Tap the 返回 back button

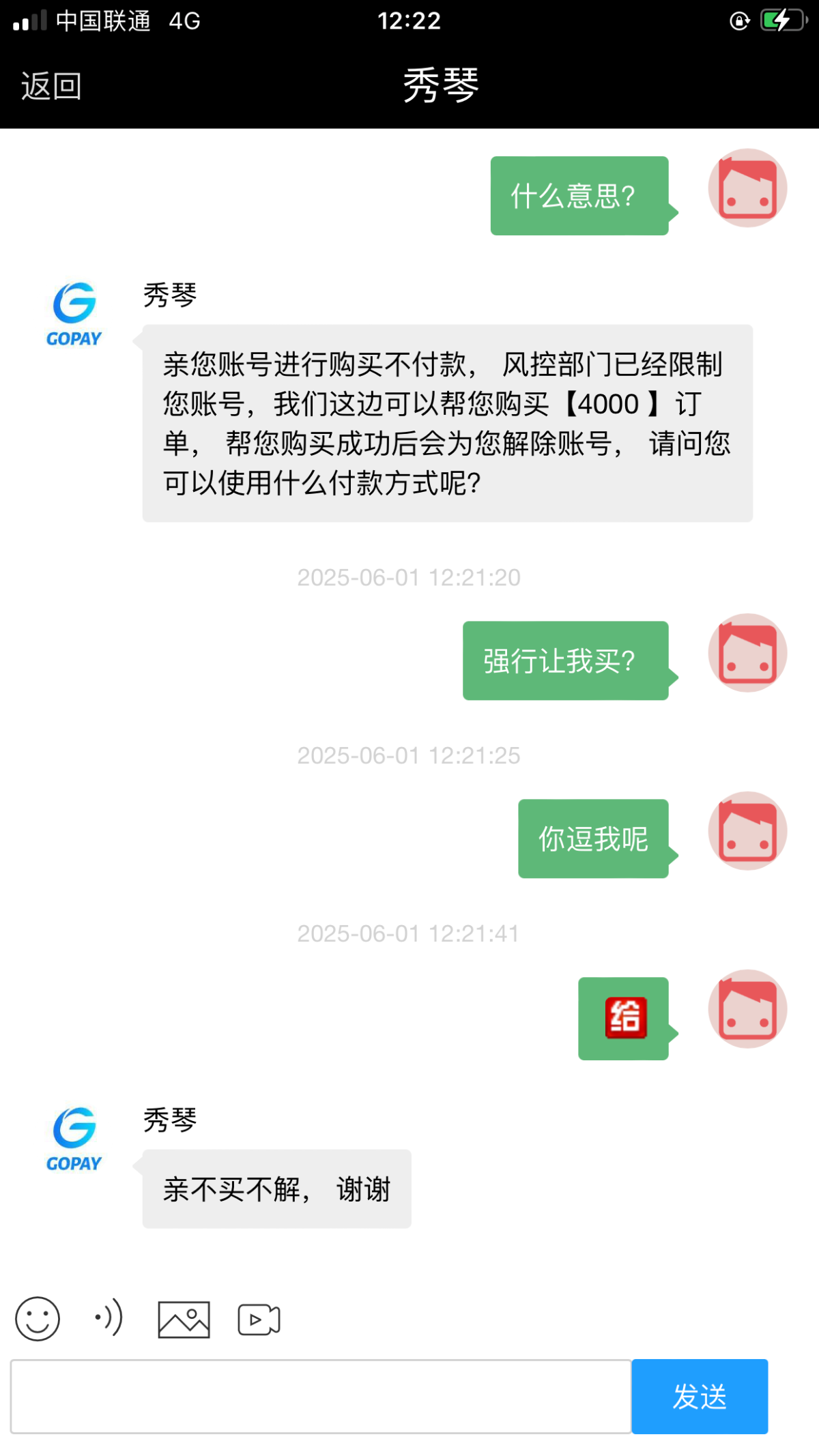(x=50, y=87)
